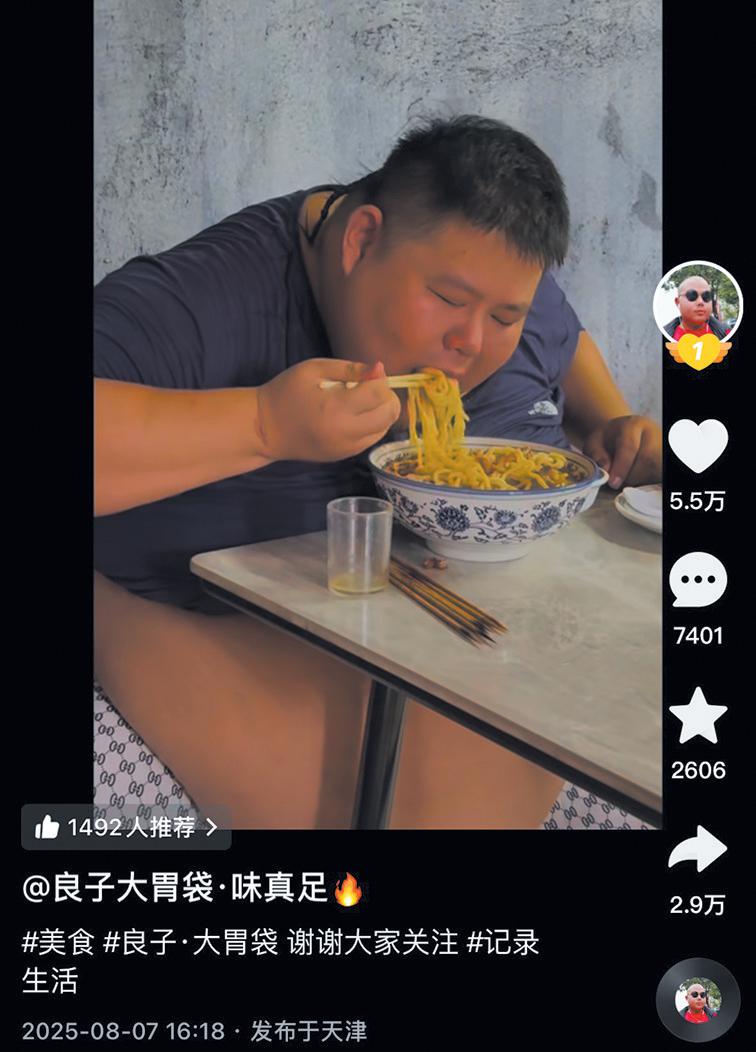Like this video with the heart icon
This screenshot has width=756, height=1052.
[697, 447]
